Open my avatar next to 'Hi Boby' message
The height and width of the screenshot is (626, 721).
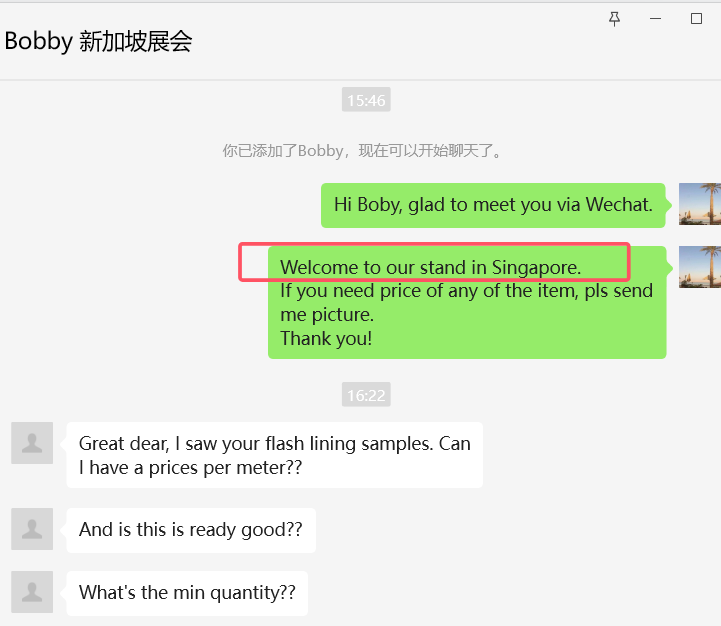coord(699,204)
